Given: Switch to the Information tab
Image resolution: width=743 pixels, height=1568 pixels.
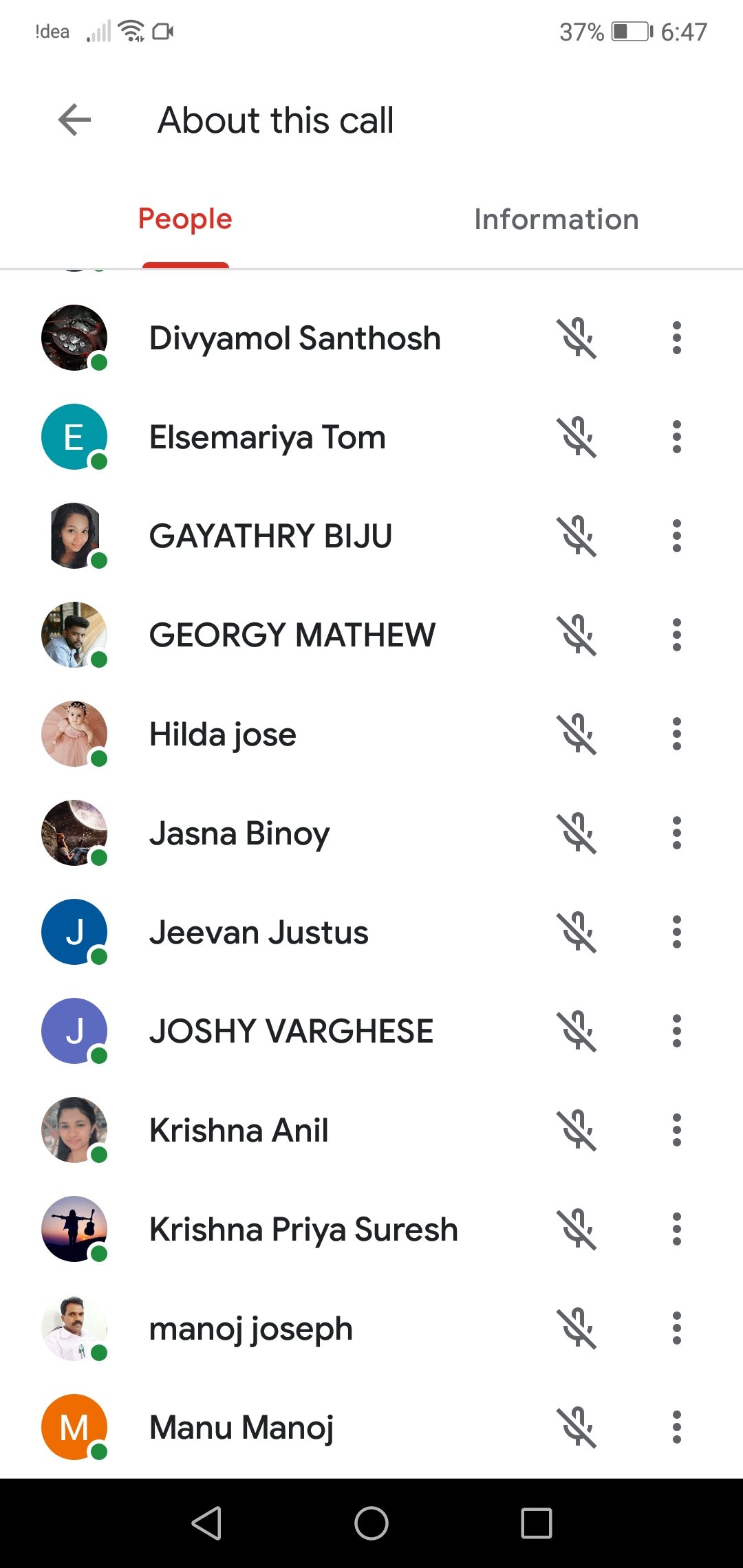Looking at the screenshot, I should point(556,219).
